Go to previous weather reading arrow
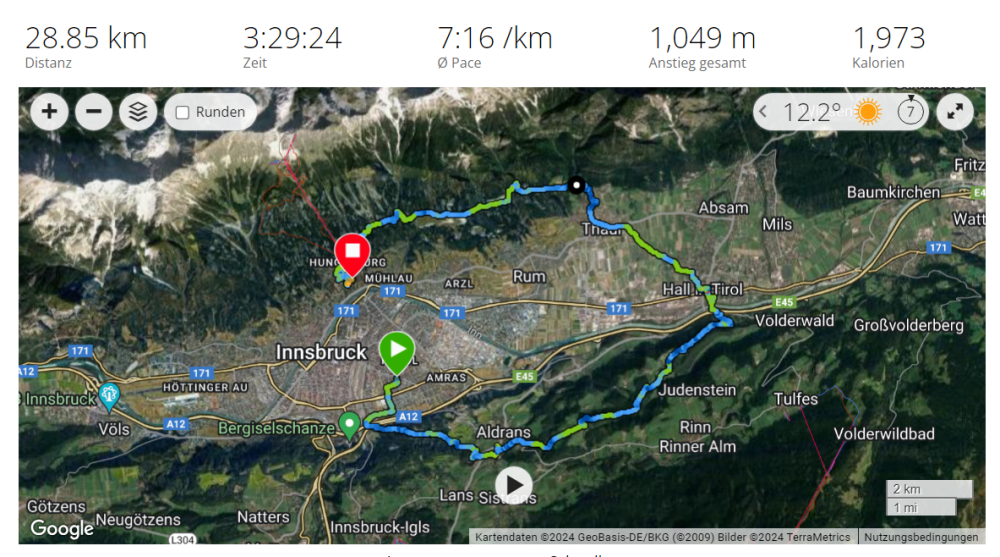Viewport: 1000px width, 557px height. pos(764,112)
